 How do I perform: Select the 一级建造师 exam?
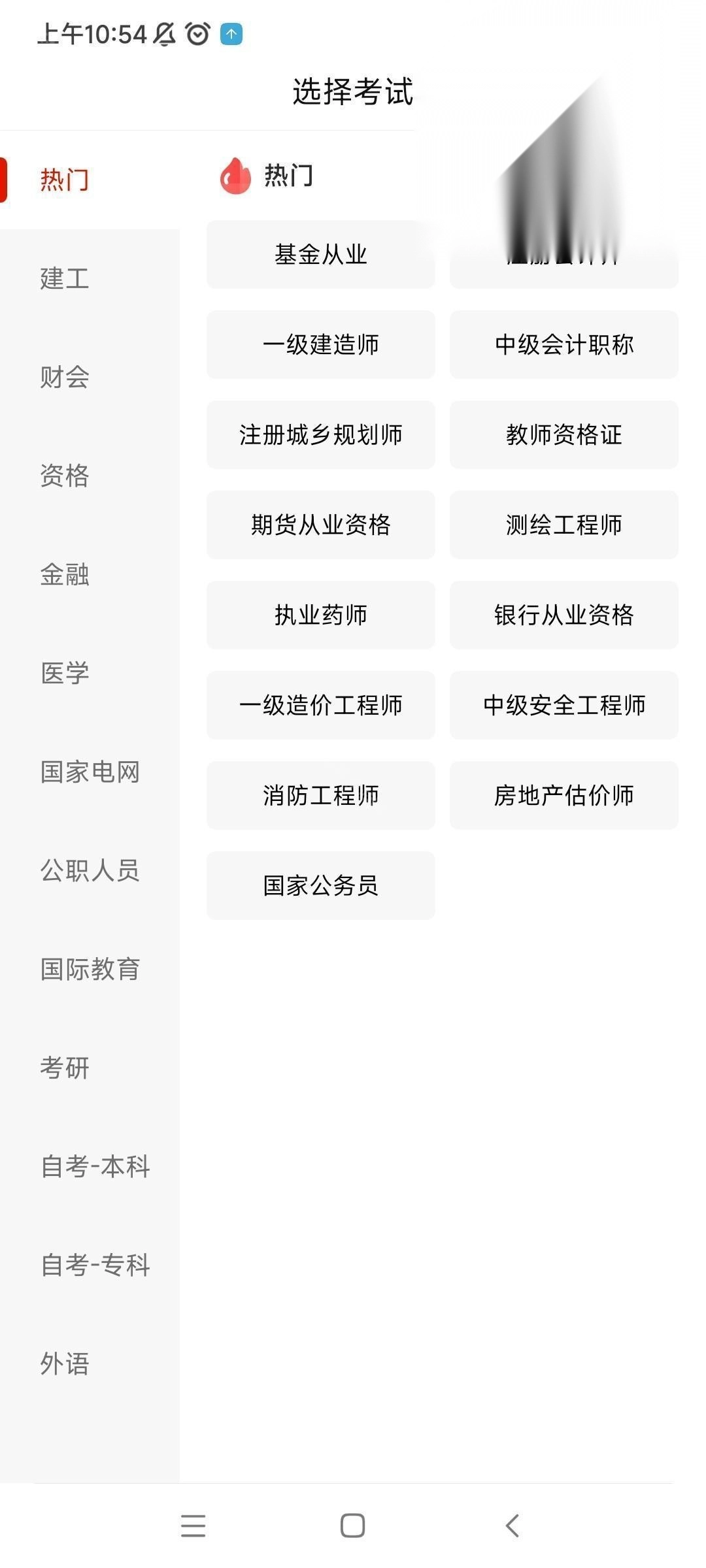[320, 344]
